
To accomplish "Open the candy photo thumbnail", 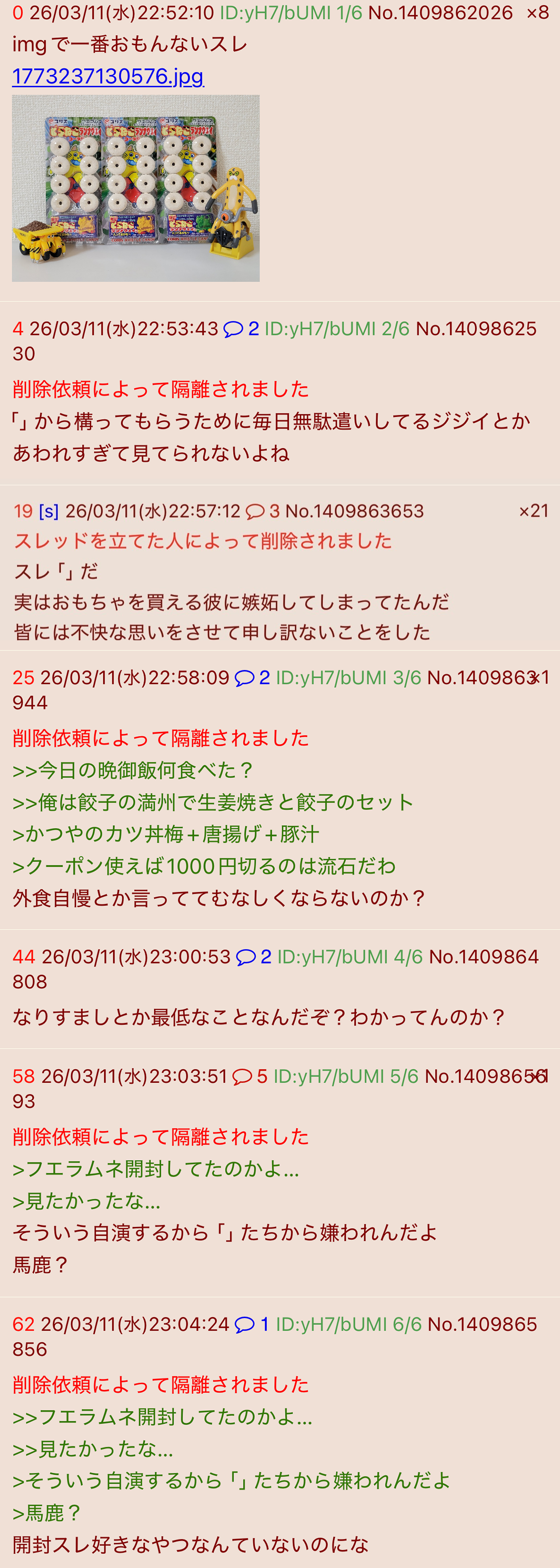I will (x=136, y=188).
